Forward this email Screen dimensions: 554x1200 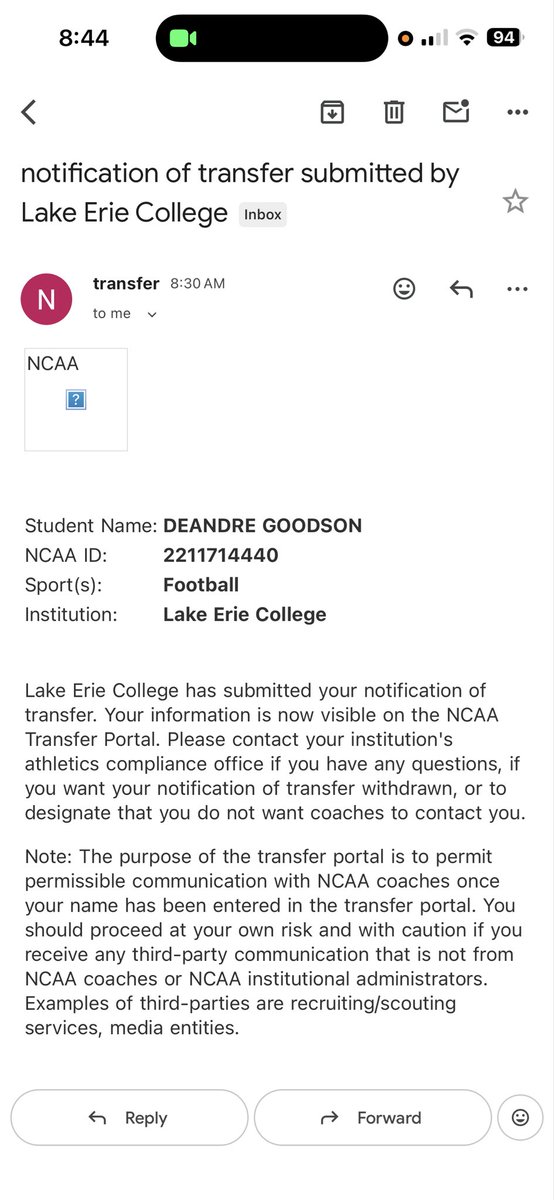tap(373, 1118)
